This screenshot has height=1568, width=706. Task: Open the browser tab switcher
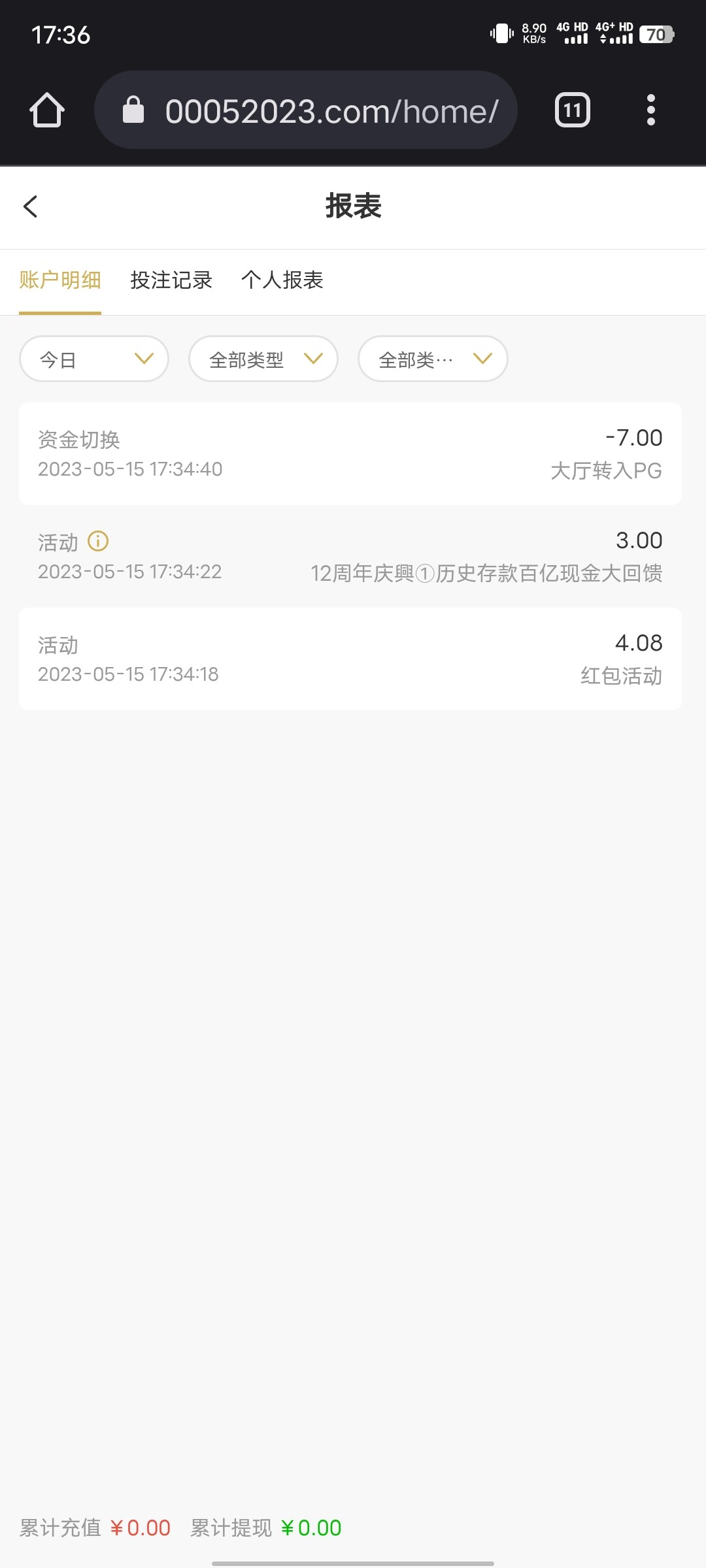(x=572, y=110)
